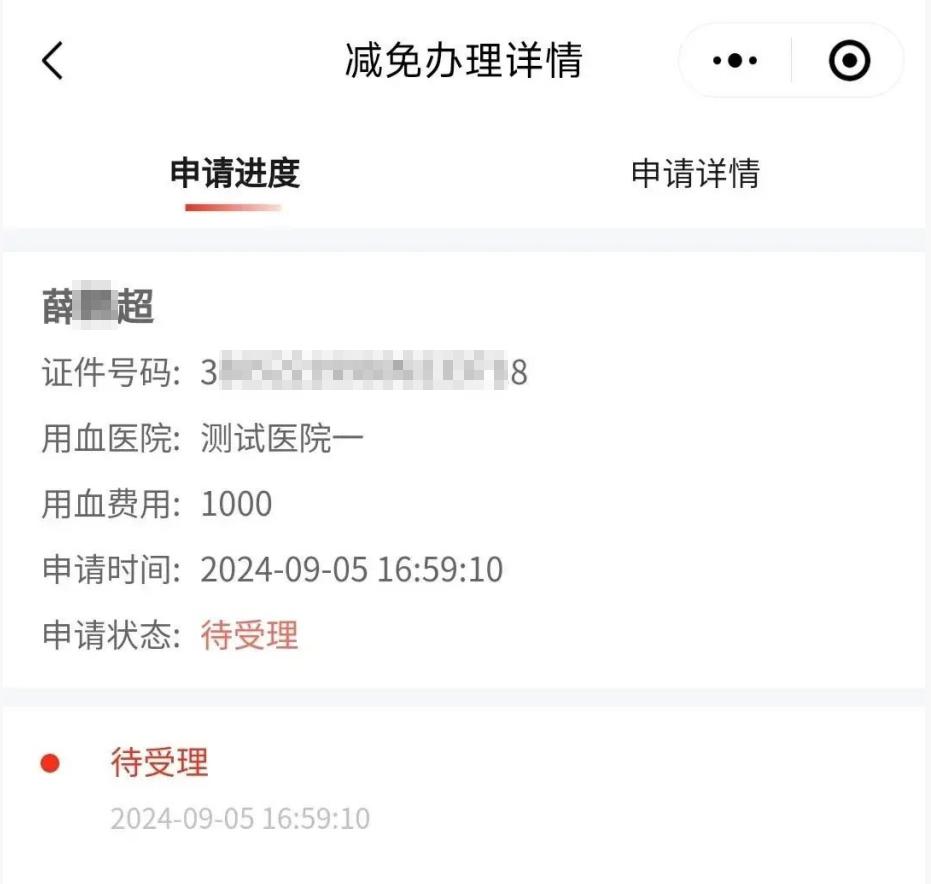Select the 申请进度 tab

[235, 173]
